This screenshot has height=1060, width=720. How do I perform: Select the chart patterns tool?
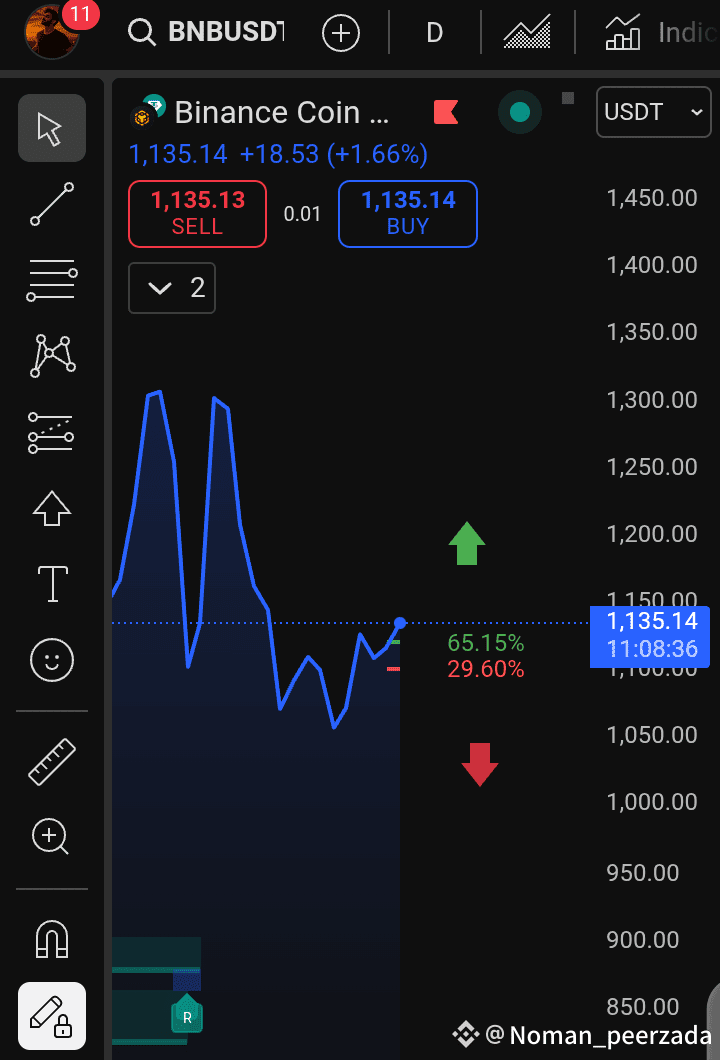click(x=51, y=356)
